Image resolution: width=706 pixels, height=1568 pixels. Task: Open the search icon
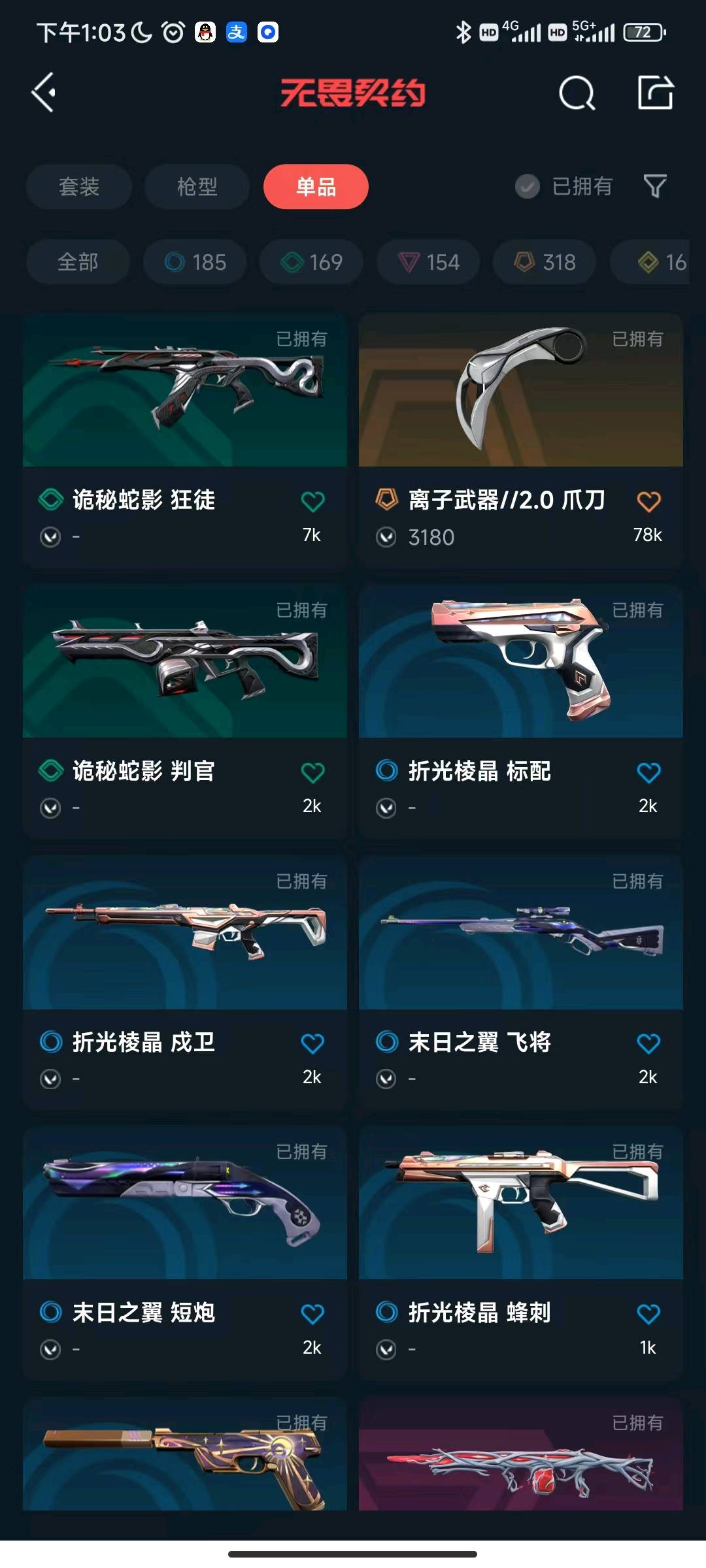(x=577, y=93)
